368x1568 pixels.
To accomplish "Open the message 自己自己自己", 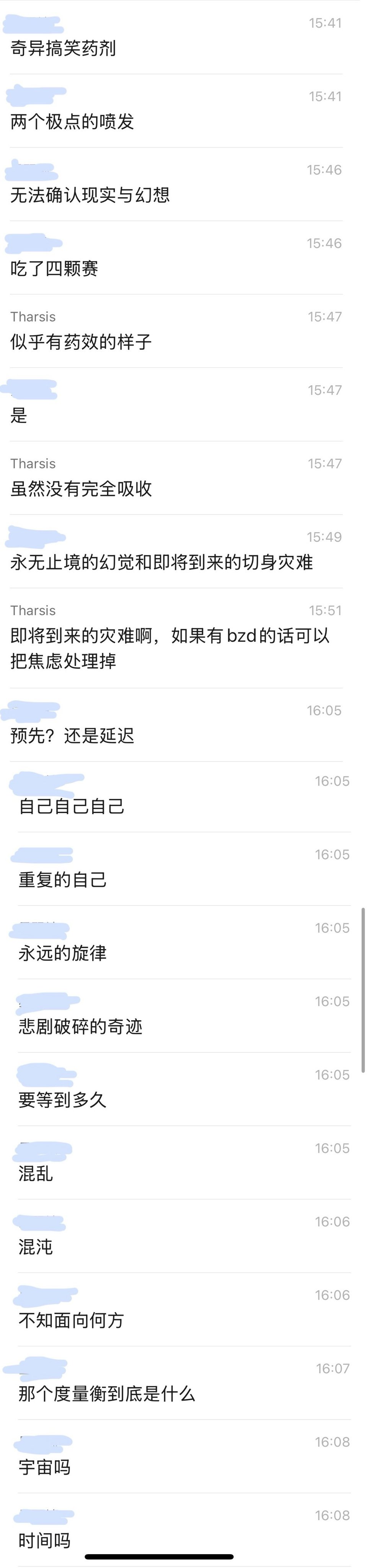I will click(72, 807).
